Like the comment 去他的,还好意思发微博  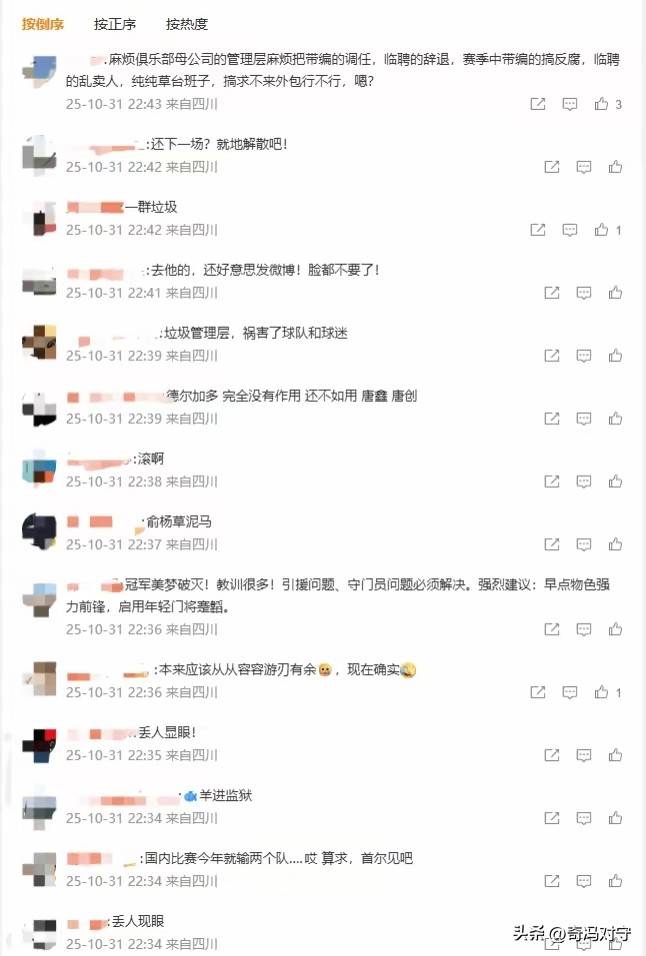pos(615,293)
